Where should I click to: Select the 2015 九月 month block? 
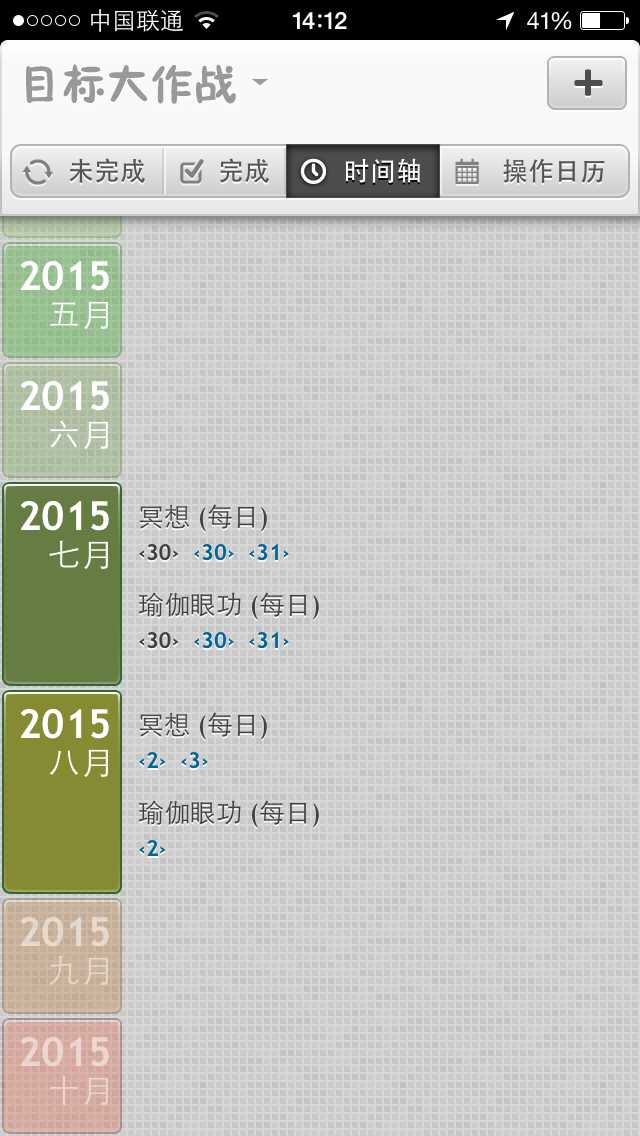[x=62, y=955]
